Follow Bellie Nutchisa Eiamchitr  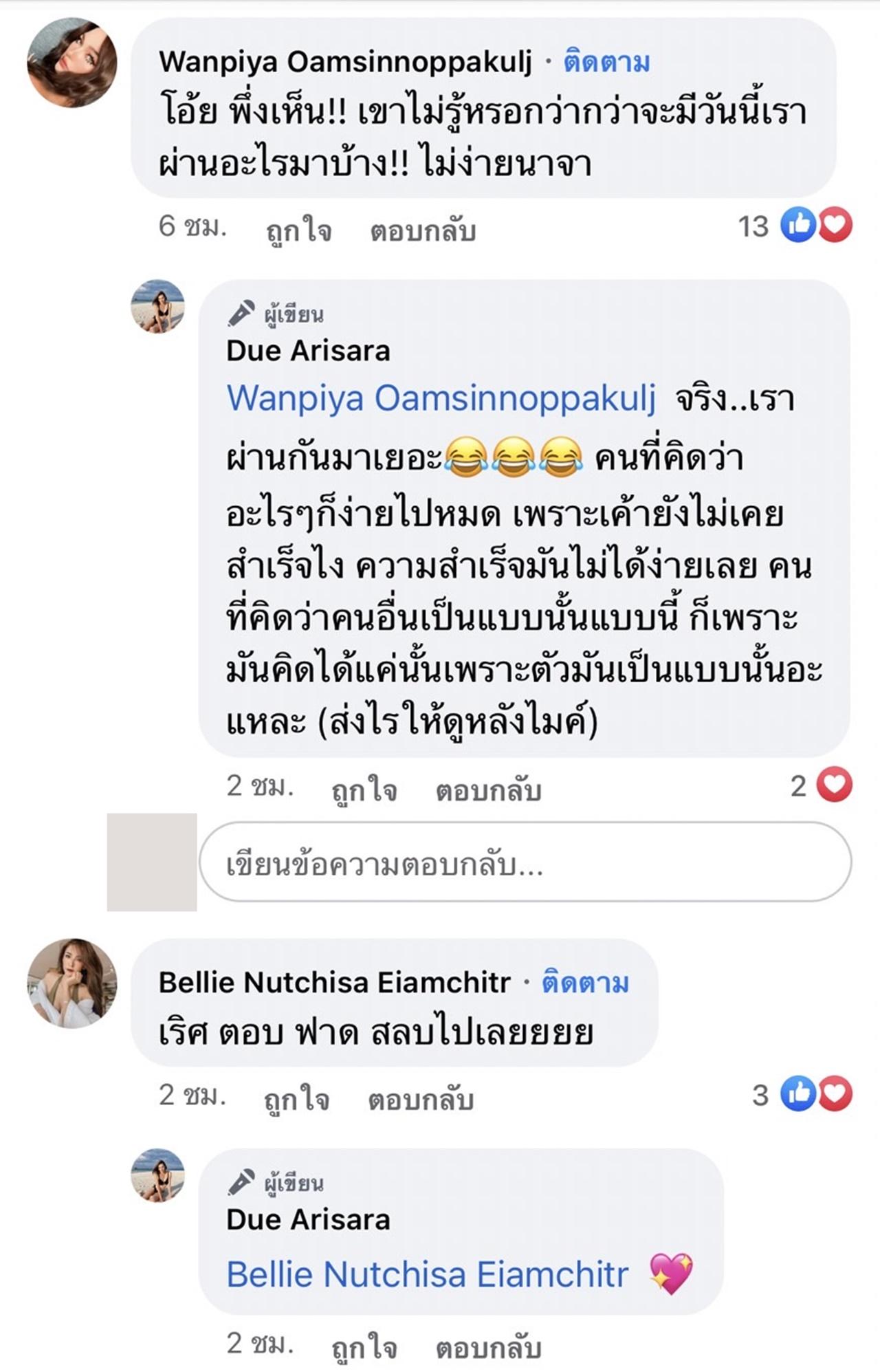585,983
